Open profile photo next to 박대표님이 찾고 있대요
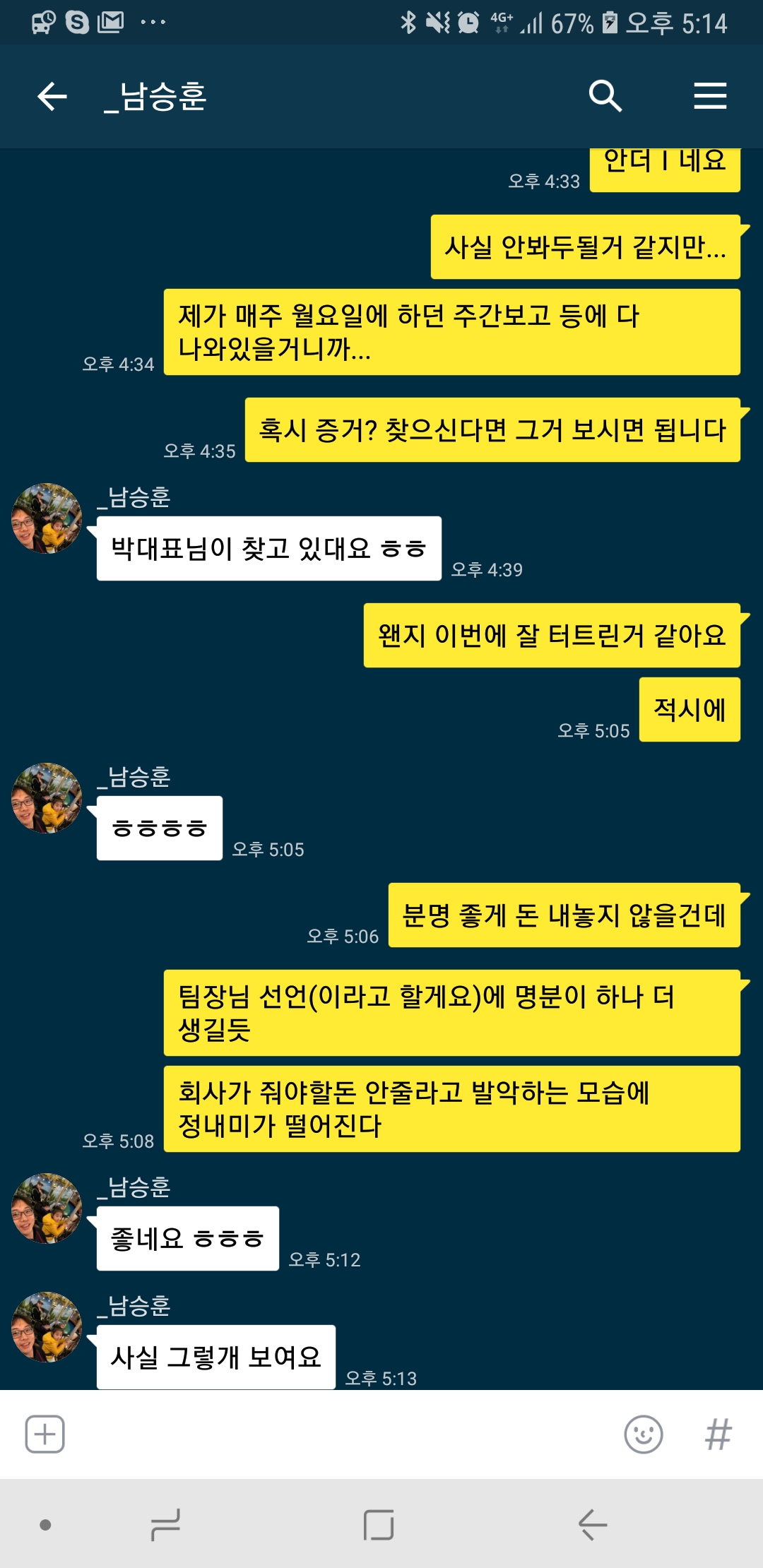The image size is (763, 1568). point(47,518)
